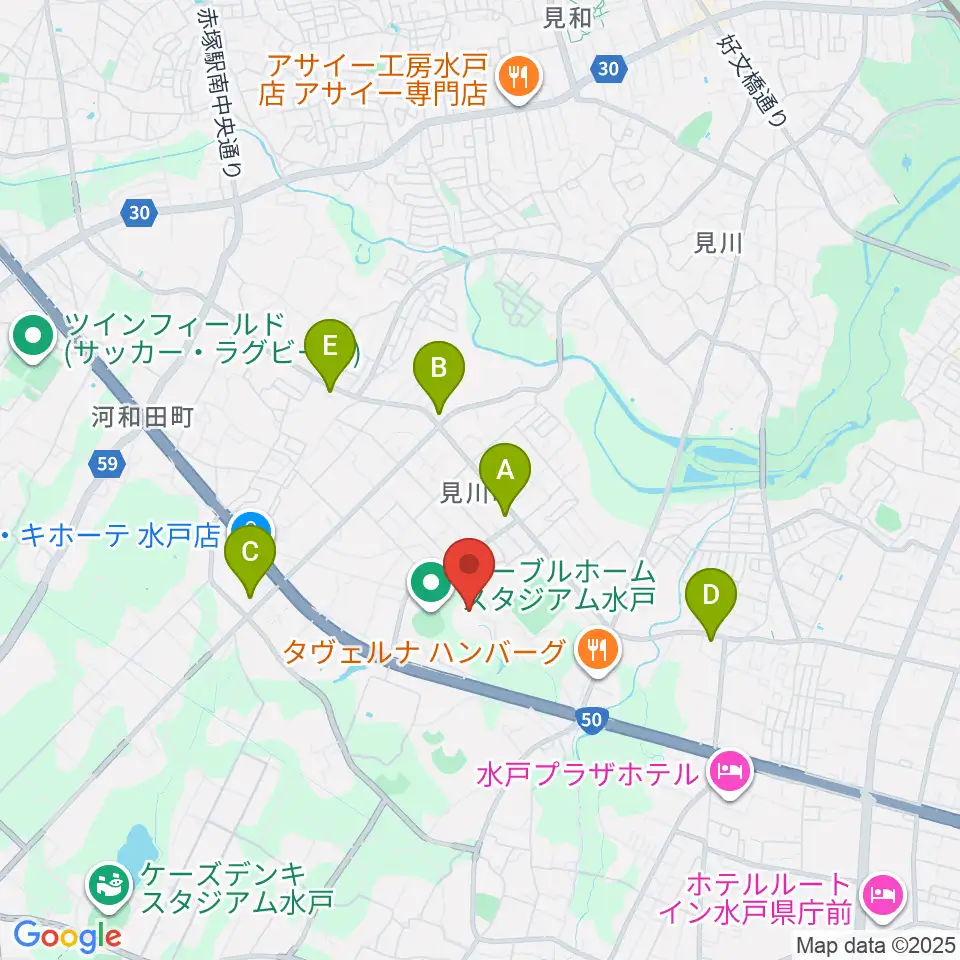Open green marker E on the map

tap(331, 349)
